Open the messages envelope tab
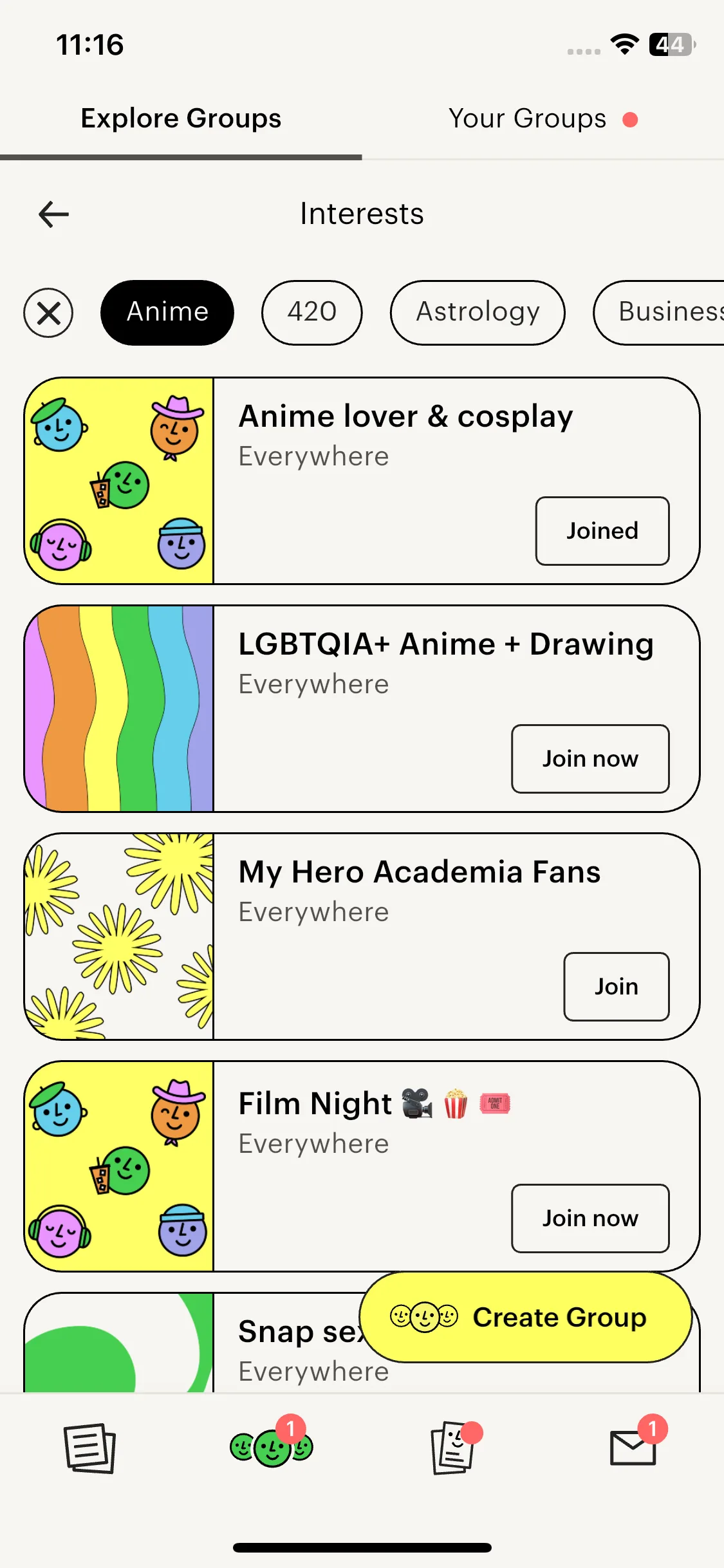 coord(633,1448)
